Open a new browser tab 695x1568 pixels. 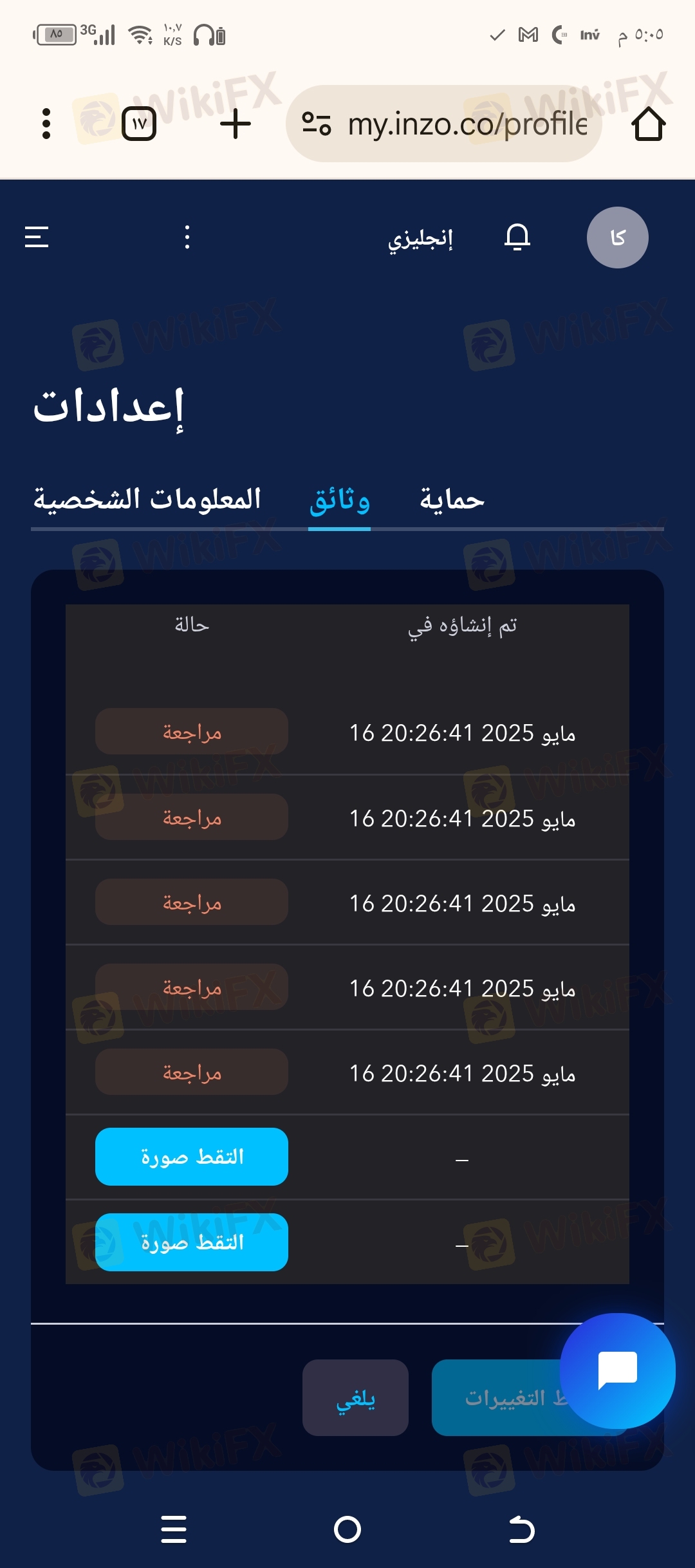click(x=236, y=124)
